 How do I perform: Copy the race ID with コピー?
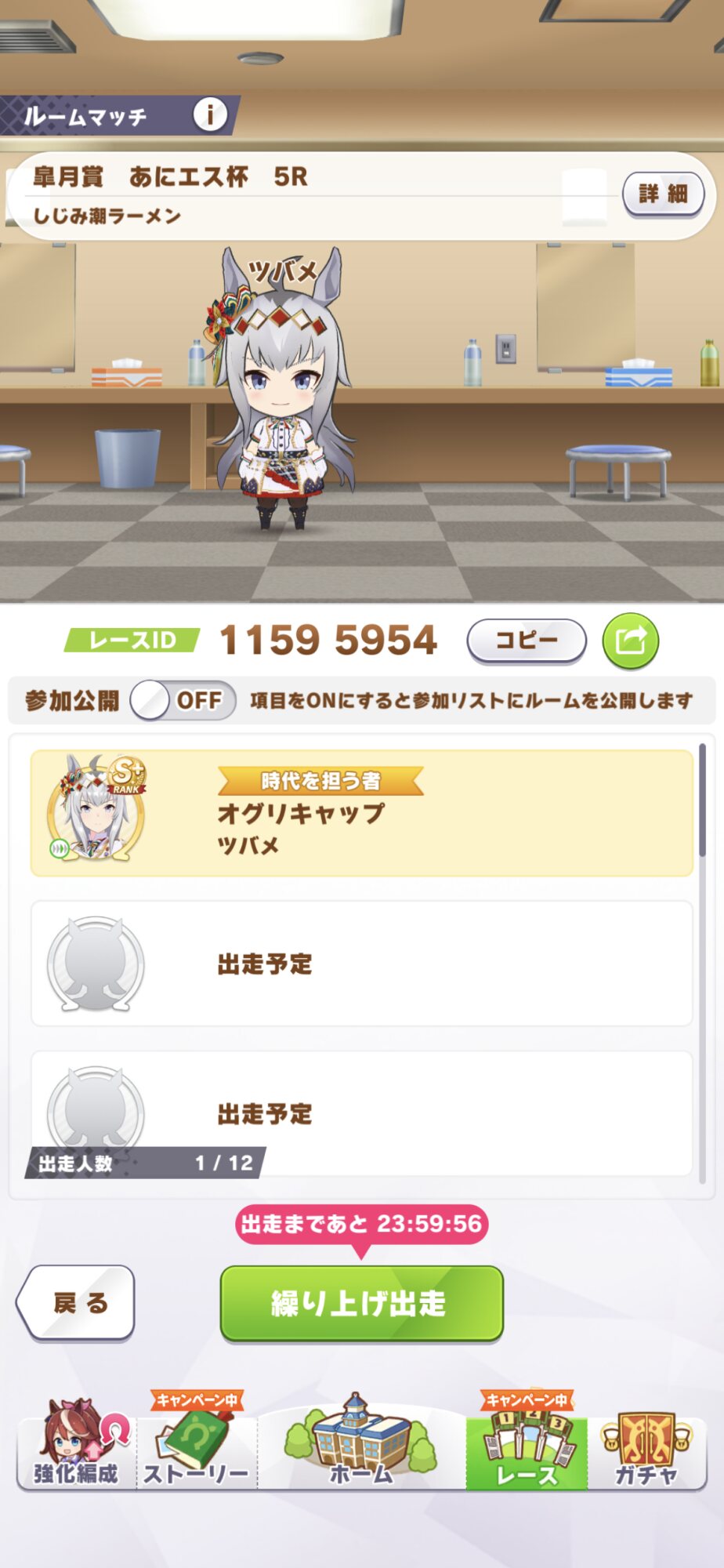tap(527, 641)
